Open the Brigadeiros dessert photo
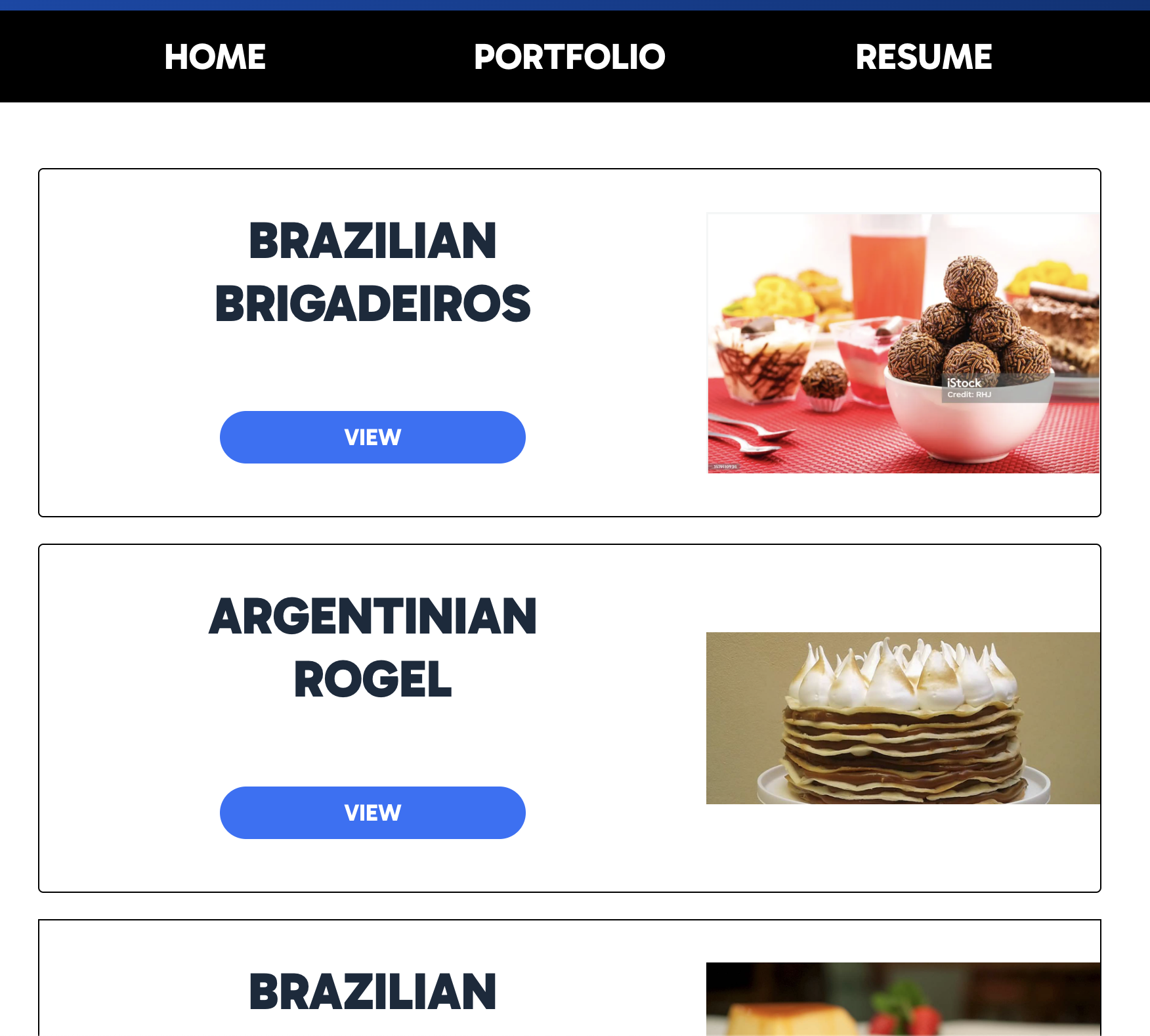This screenshot has height=1036, width=1150. coord(903,343)
